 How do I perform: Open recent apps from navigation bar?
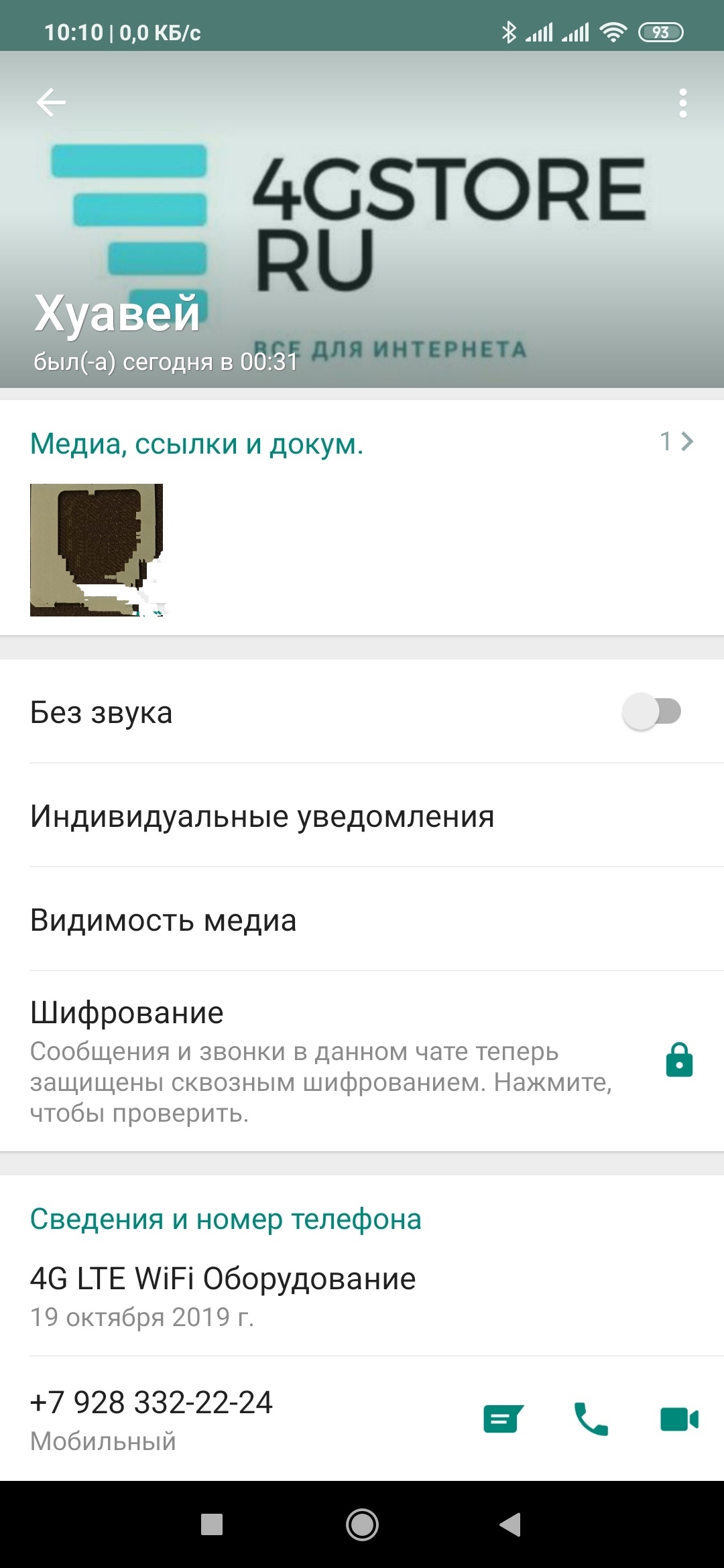[x=212, y=1525]
